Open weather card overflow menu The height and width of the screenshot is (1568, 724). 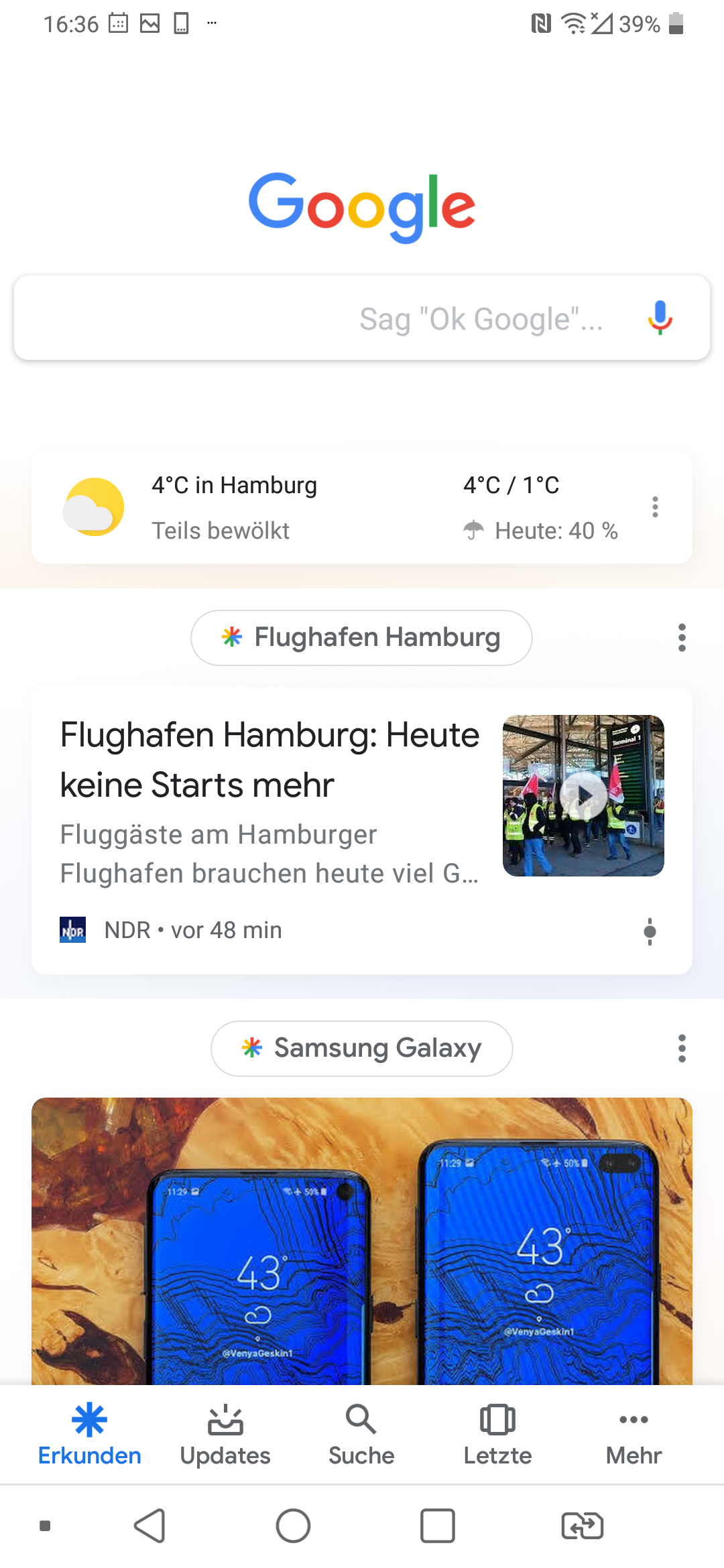click(655, 507)
